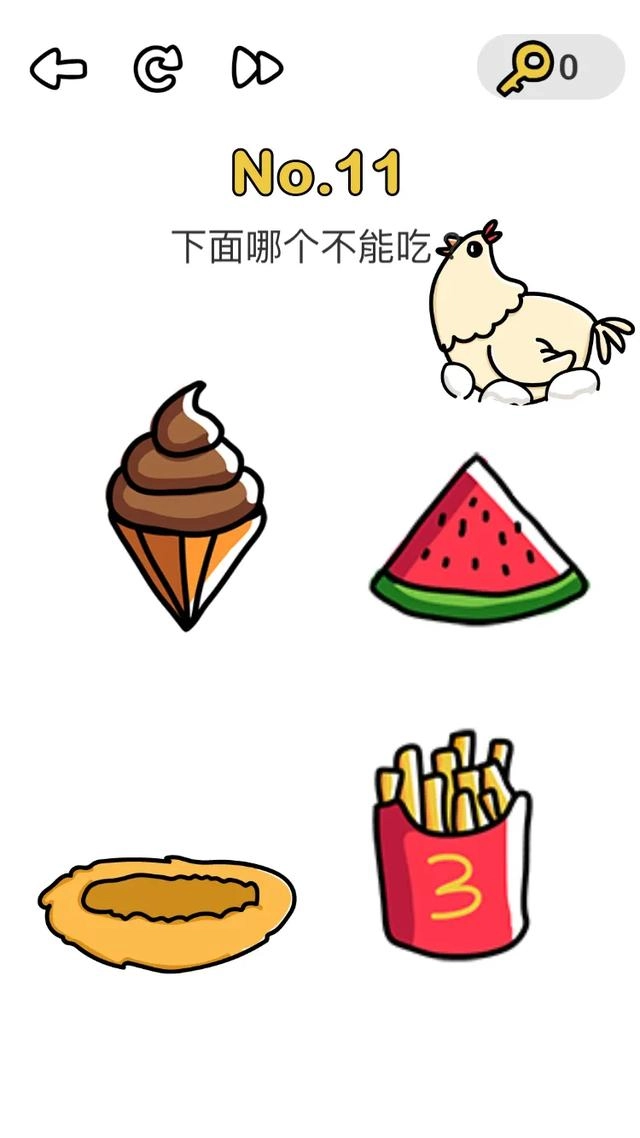Screen dimensions: 640x1138
Task: Skip this level with the fast-forward icon
Action: click(x=257, y=68)
